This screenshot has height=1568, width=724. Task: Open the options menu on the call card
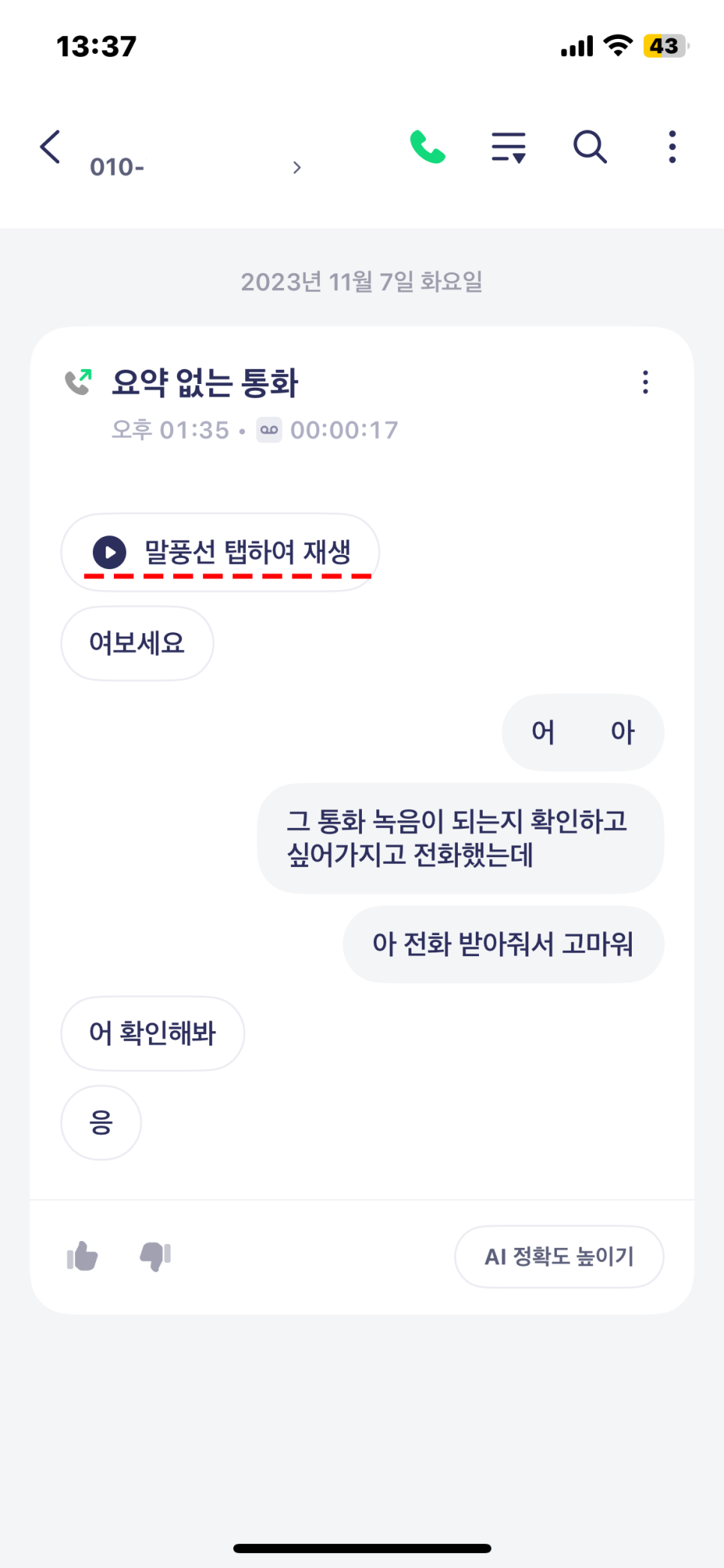point(645,382)
